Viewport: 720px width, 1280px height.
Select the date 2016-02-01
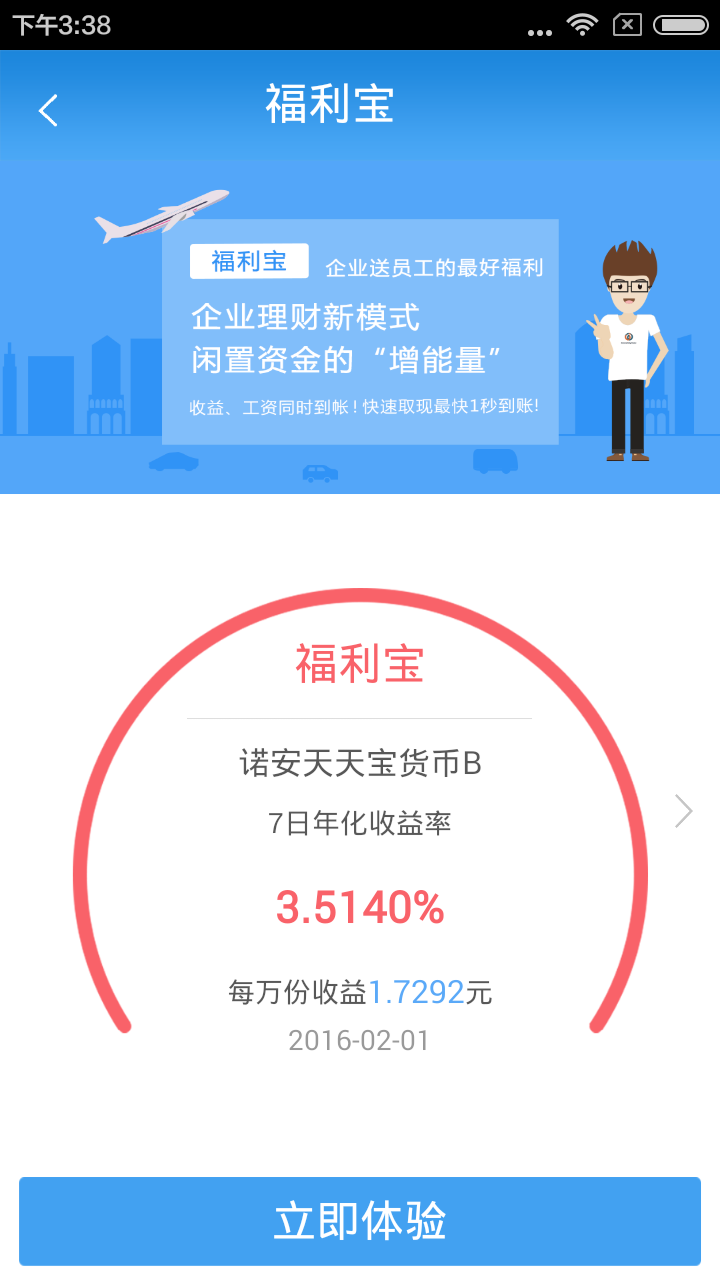[x=360, y=1041]
